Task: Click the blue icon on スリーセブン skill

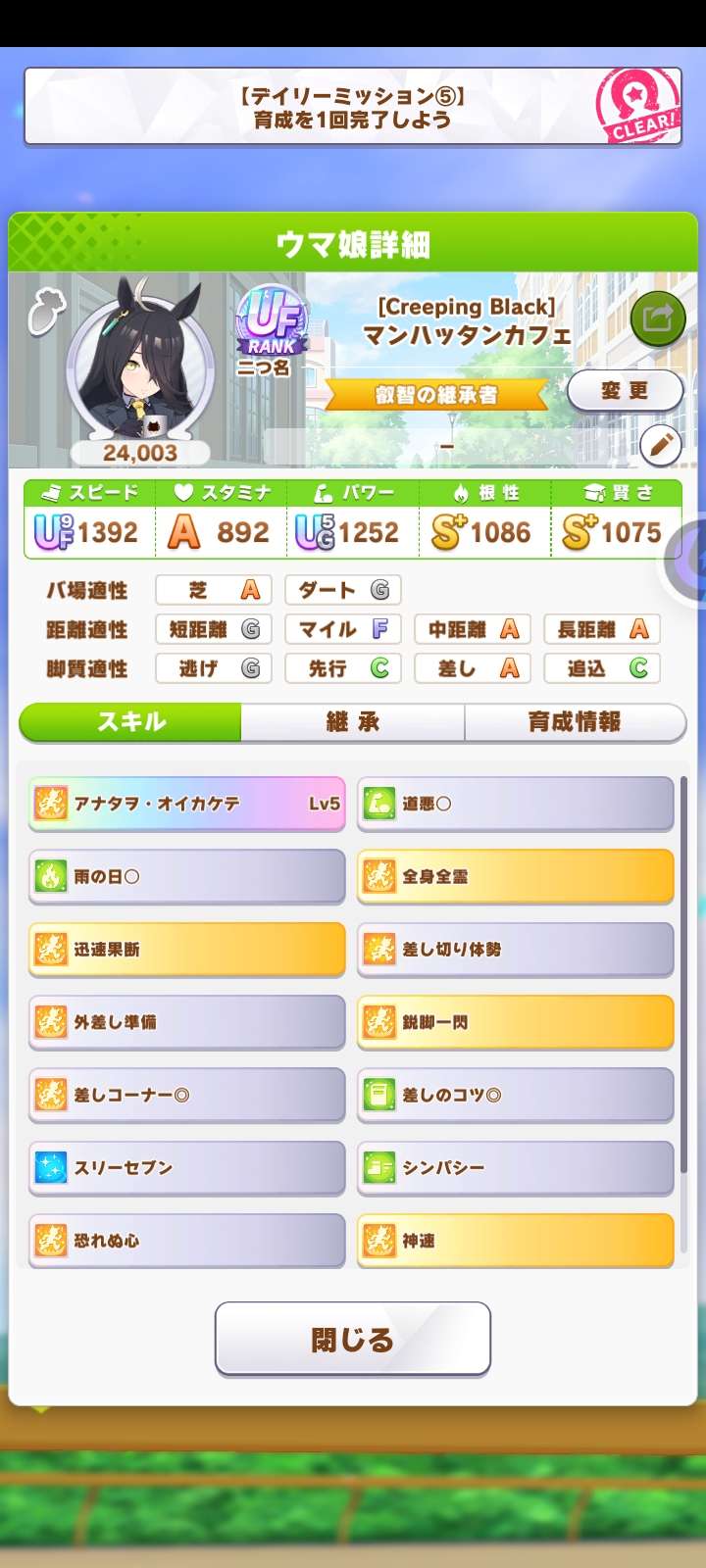Action: pos(51,1167)
